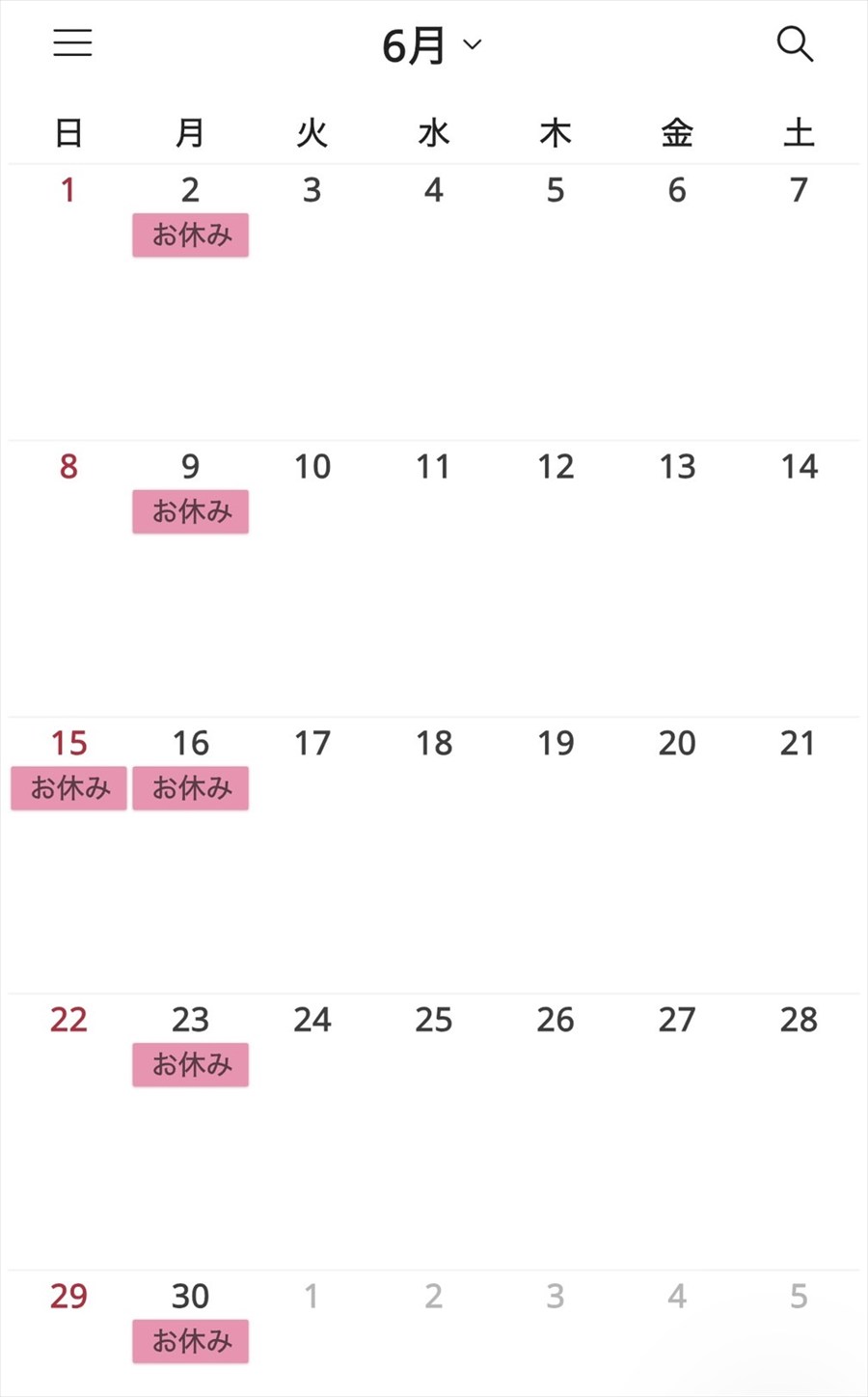Open the お休み event on June 2
868x1397 pixels.
(191, 235)
